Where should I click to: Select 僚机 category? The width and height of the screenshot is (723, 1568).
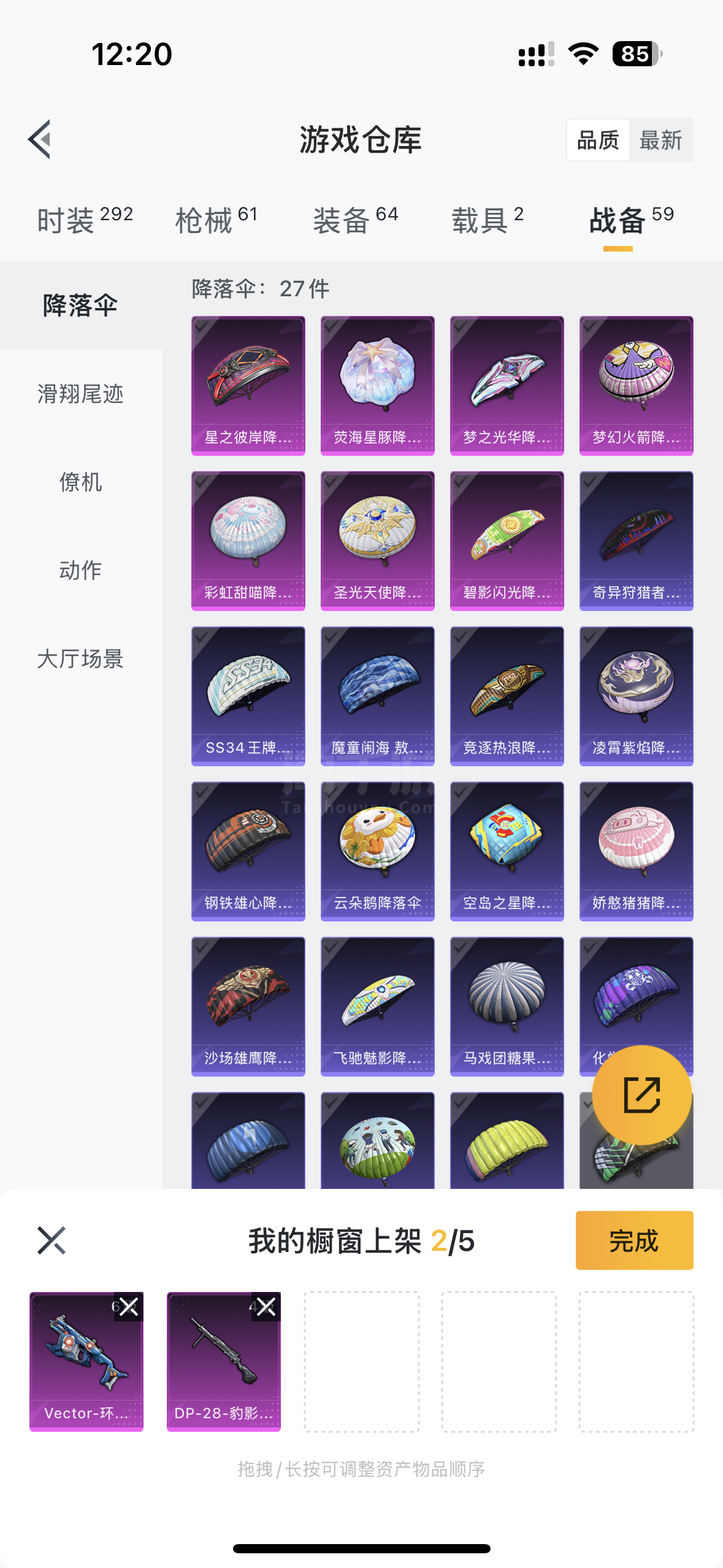click(80, 482)
